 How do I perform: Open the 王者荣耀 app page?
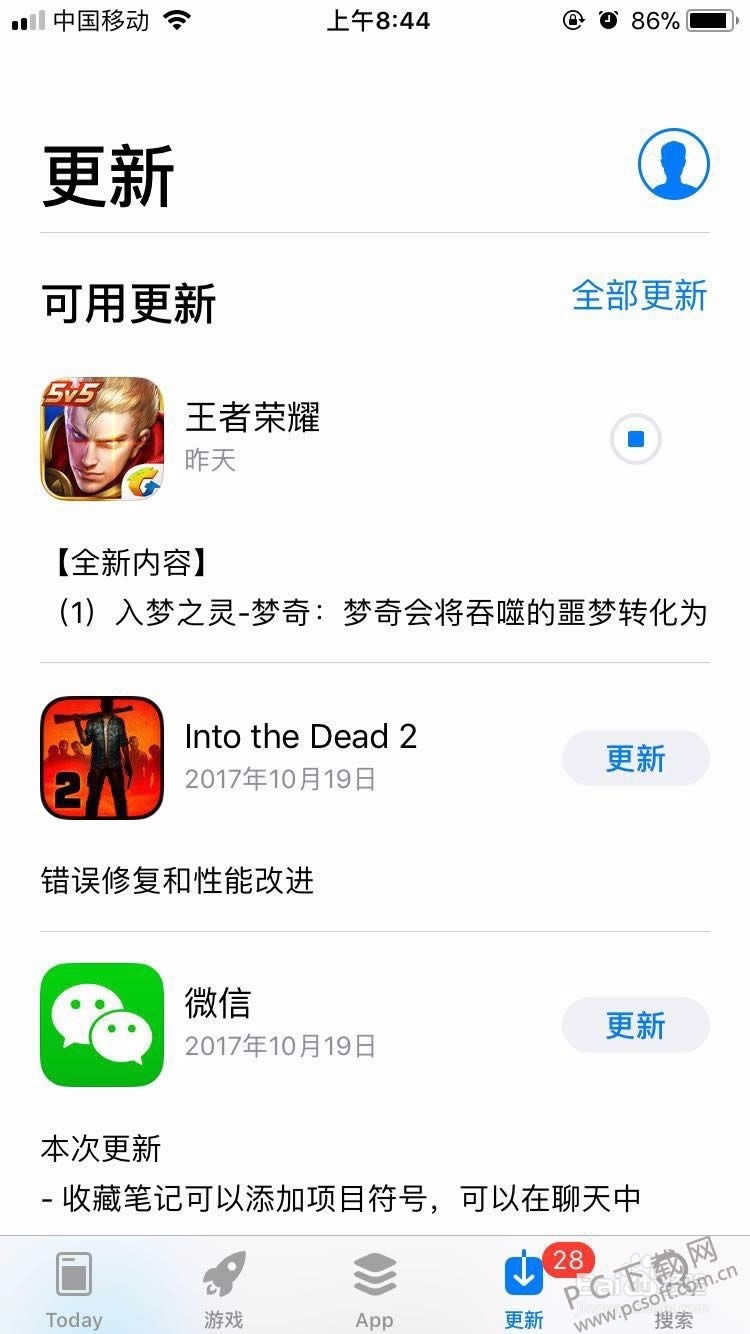coord(102,439)
